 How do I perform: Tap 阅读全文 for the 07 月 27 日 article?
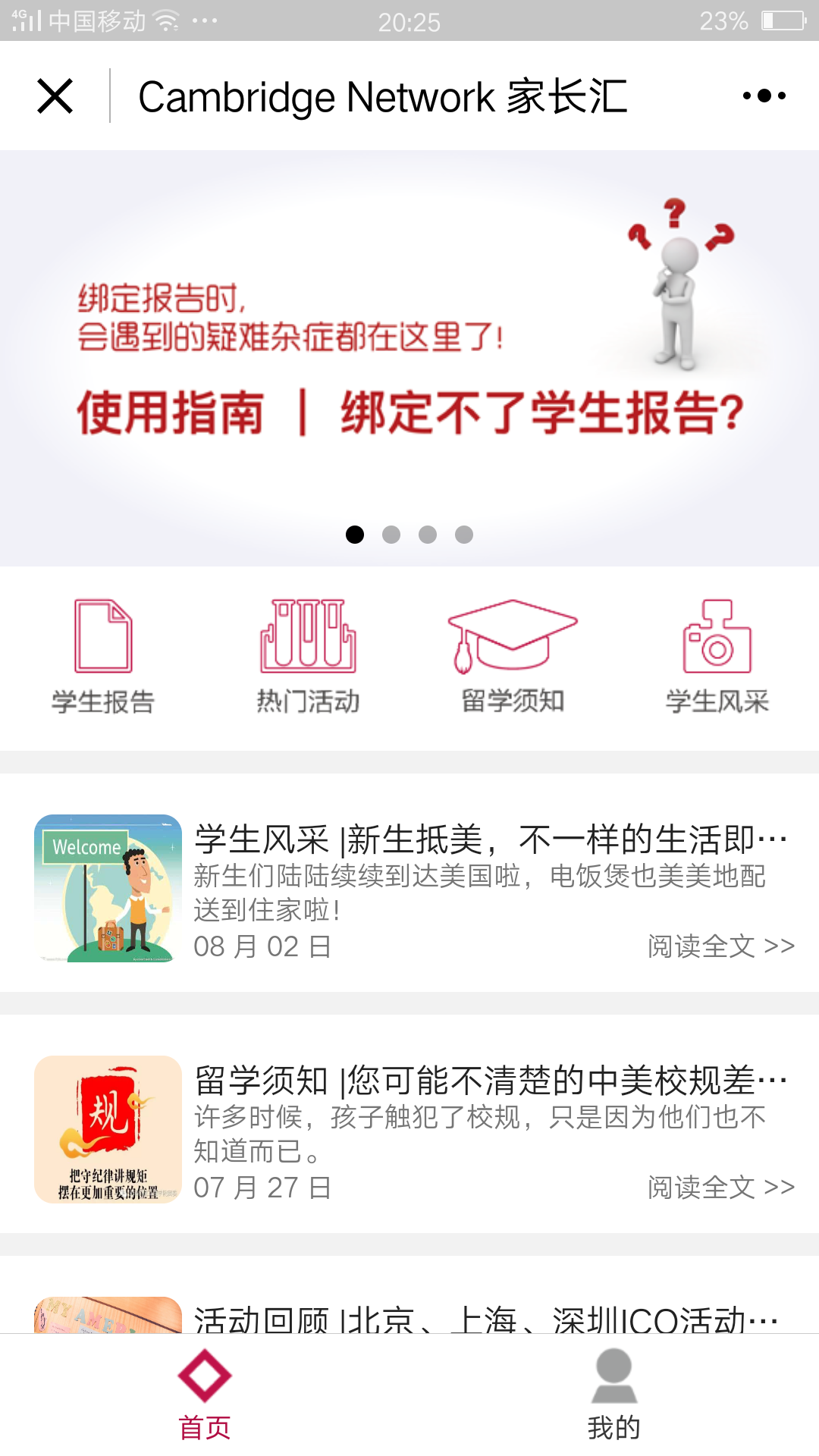(721, 1188)
